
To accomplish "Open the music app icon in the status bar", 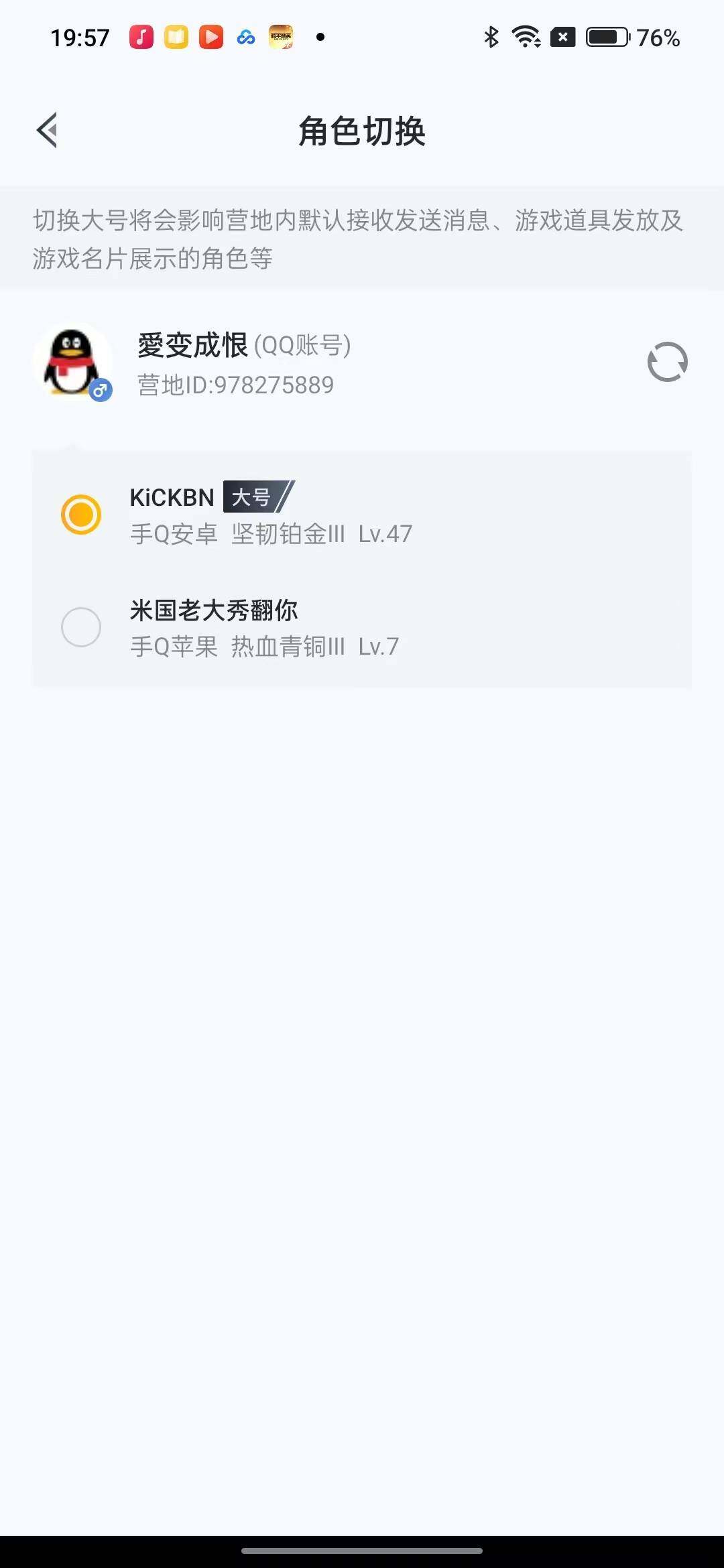I will pyautogui.click(x=140, y=37).
